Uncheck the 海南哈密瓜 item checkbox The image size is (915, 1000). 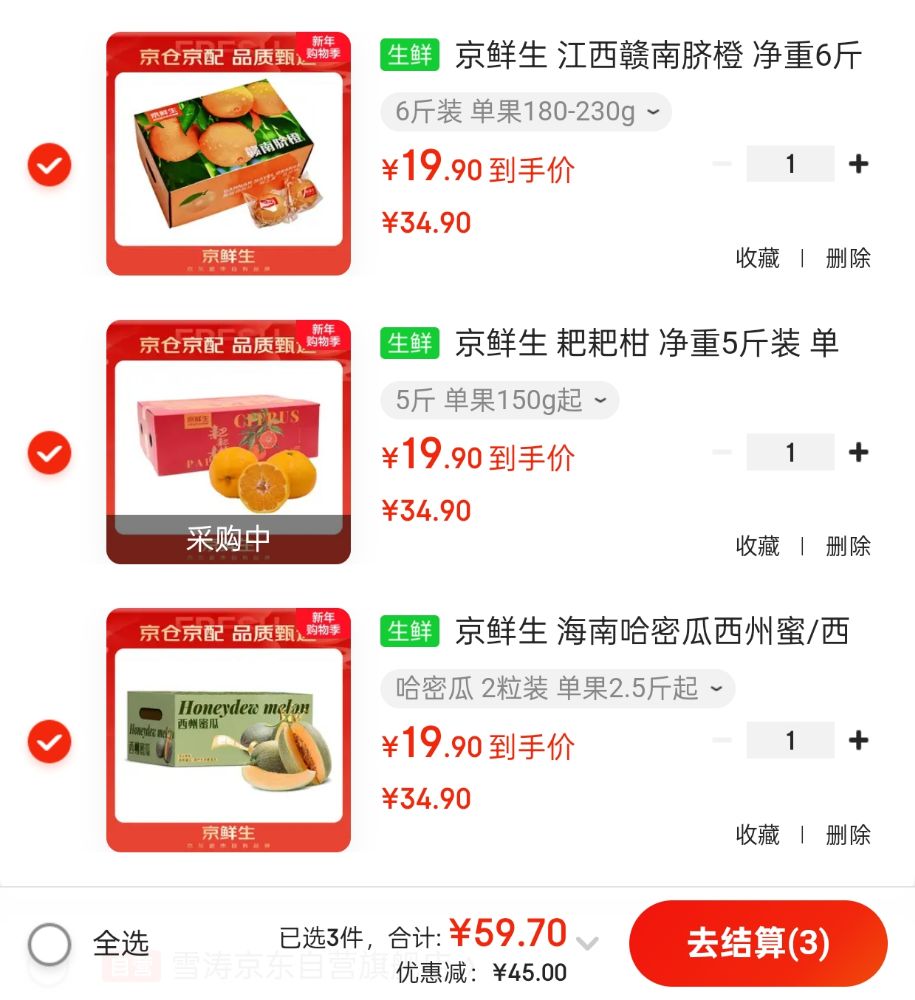tap(49, 742)
